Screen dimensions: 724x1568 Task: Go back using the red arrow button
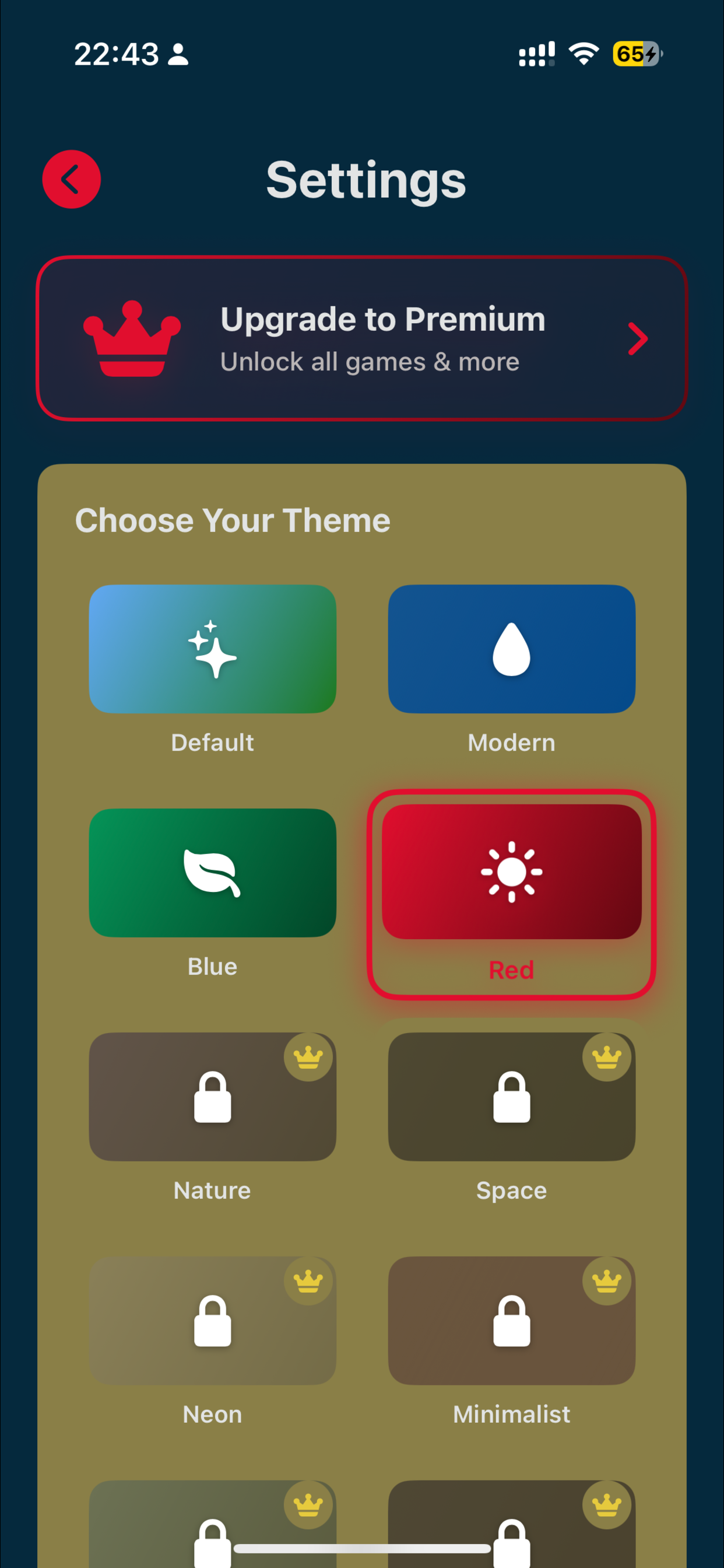tap(71, 179)
